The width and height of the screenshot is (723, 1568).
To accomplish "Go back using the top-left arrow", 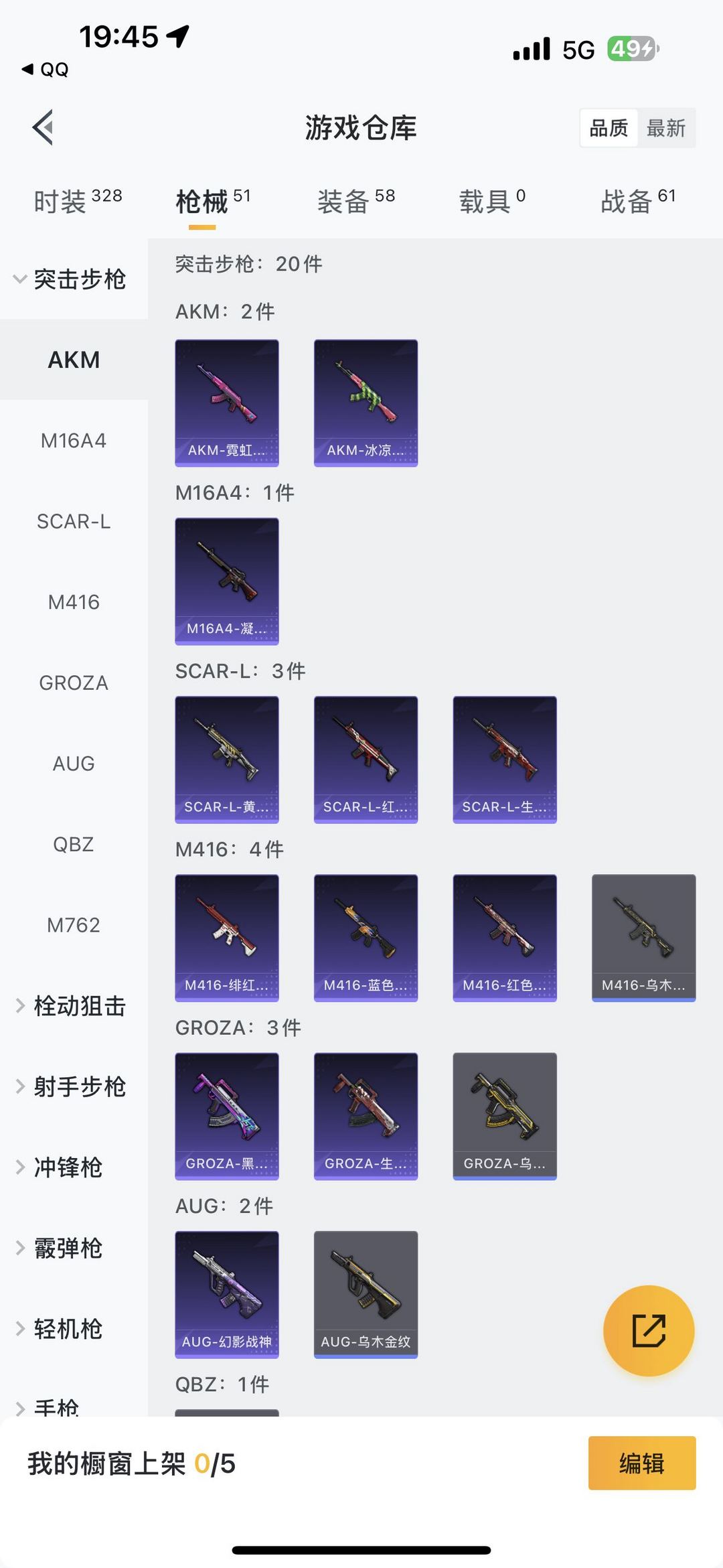I will pos(44,127).
